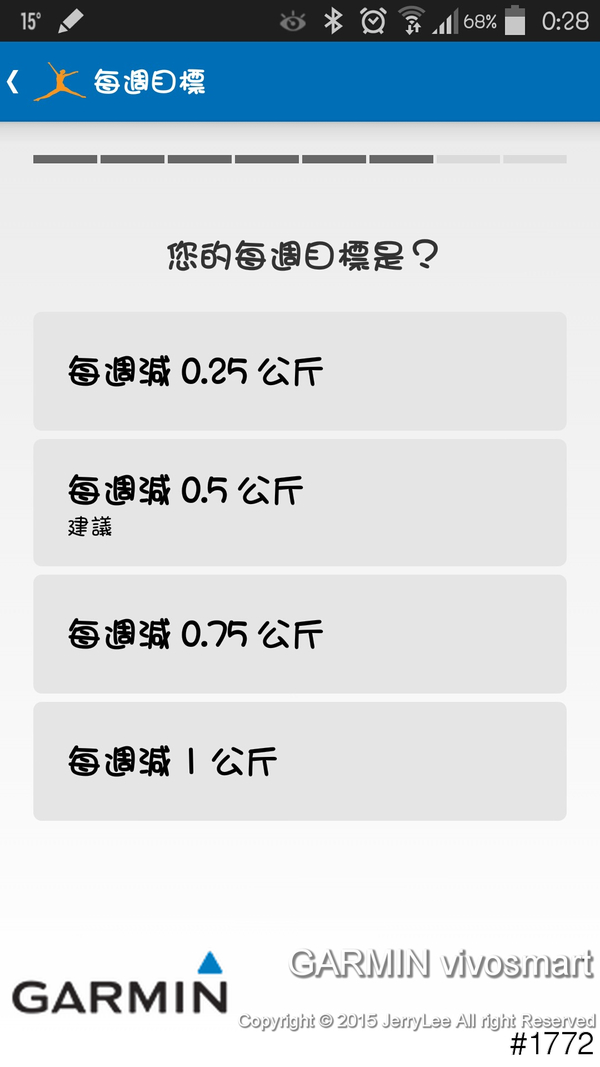The image size is (600, 1067).
Task: Select 每週減 0.25 公斤 goal
Action: 299,371
